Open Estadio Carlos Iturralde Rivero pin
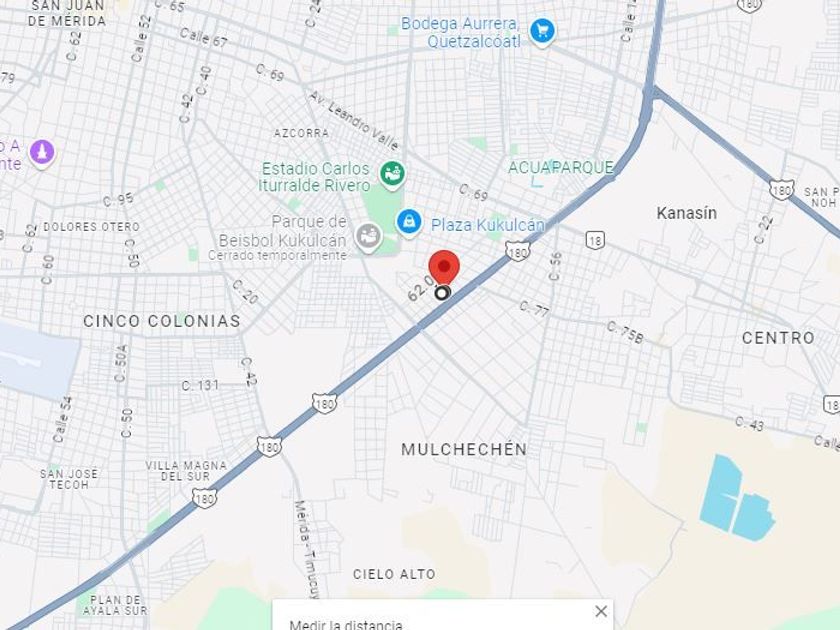 392,175
